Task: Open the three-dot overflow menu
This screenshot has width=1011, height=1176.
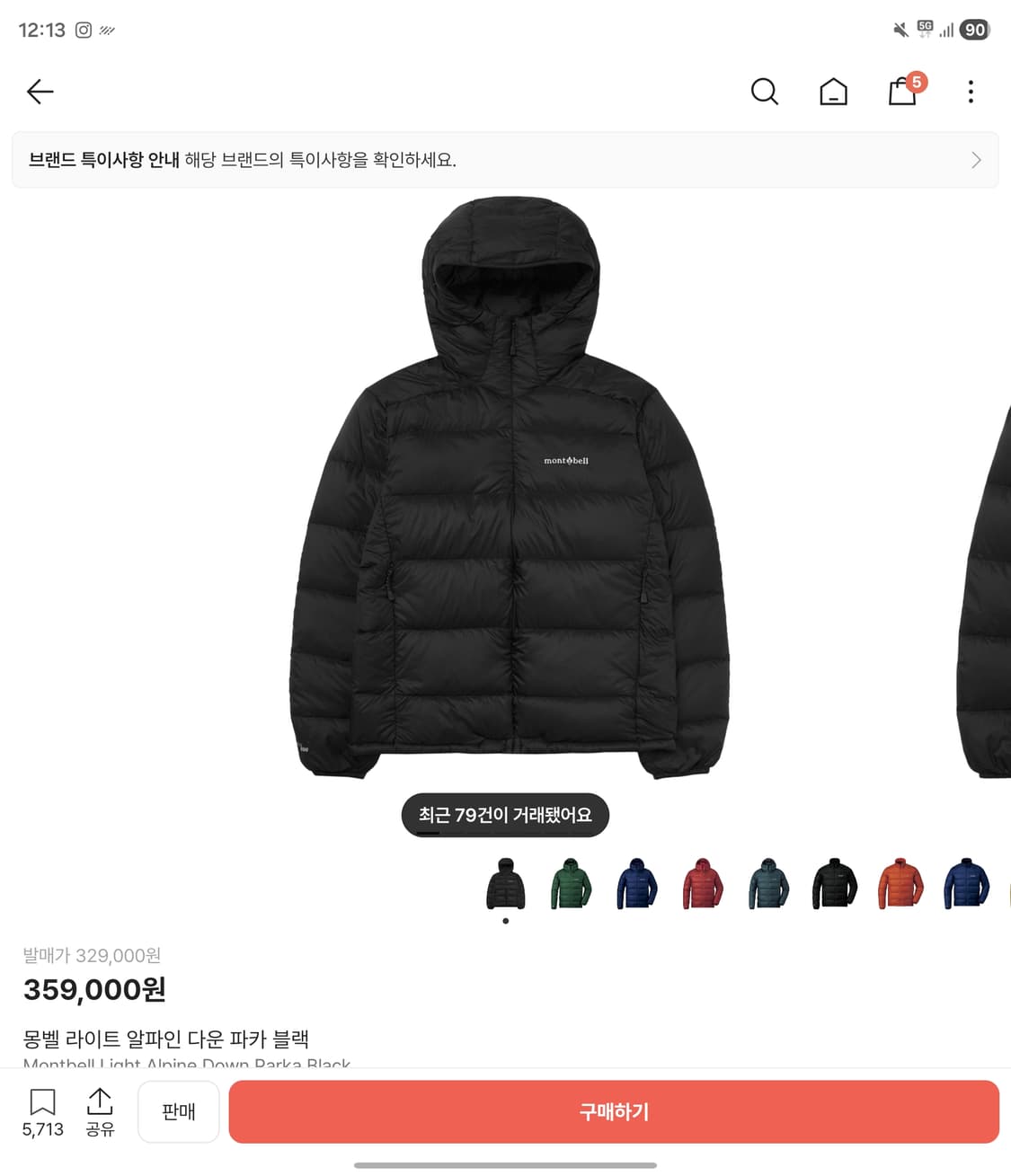Action: coord(971,92)
